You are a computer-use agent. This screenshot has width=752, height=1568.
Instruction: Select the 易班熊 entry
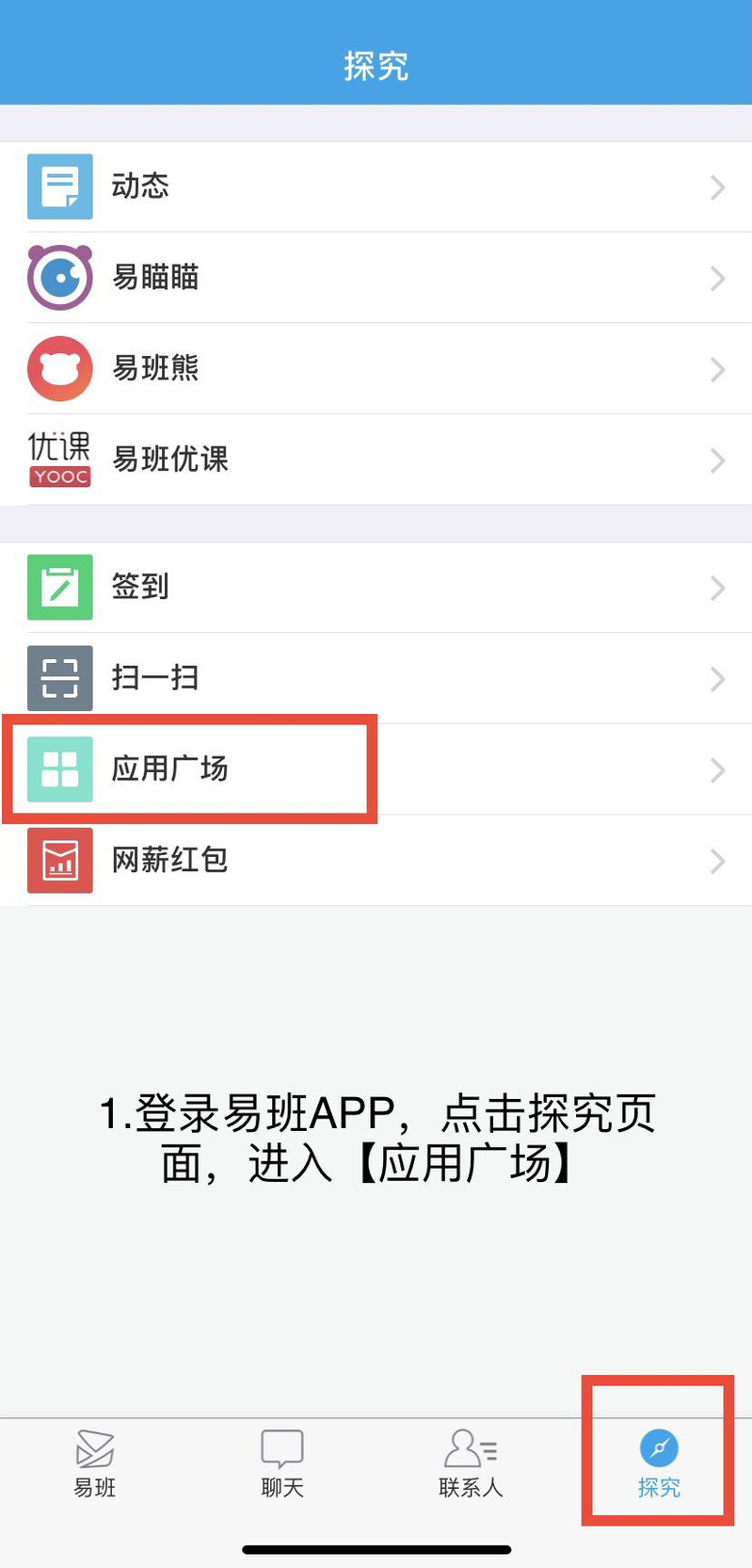click(x=376, y=368)
